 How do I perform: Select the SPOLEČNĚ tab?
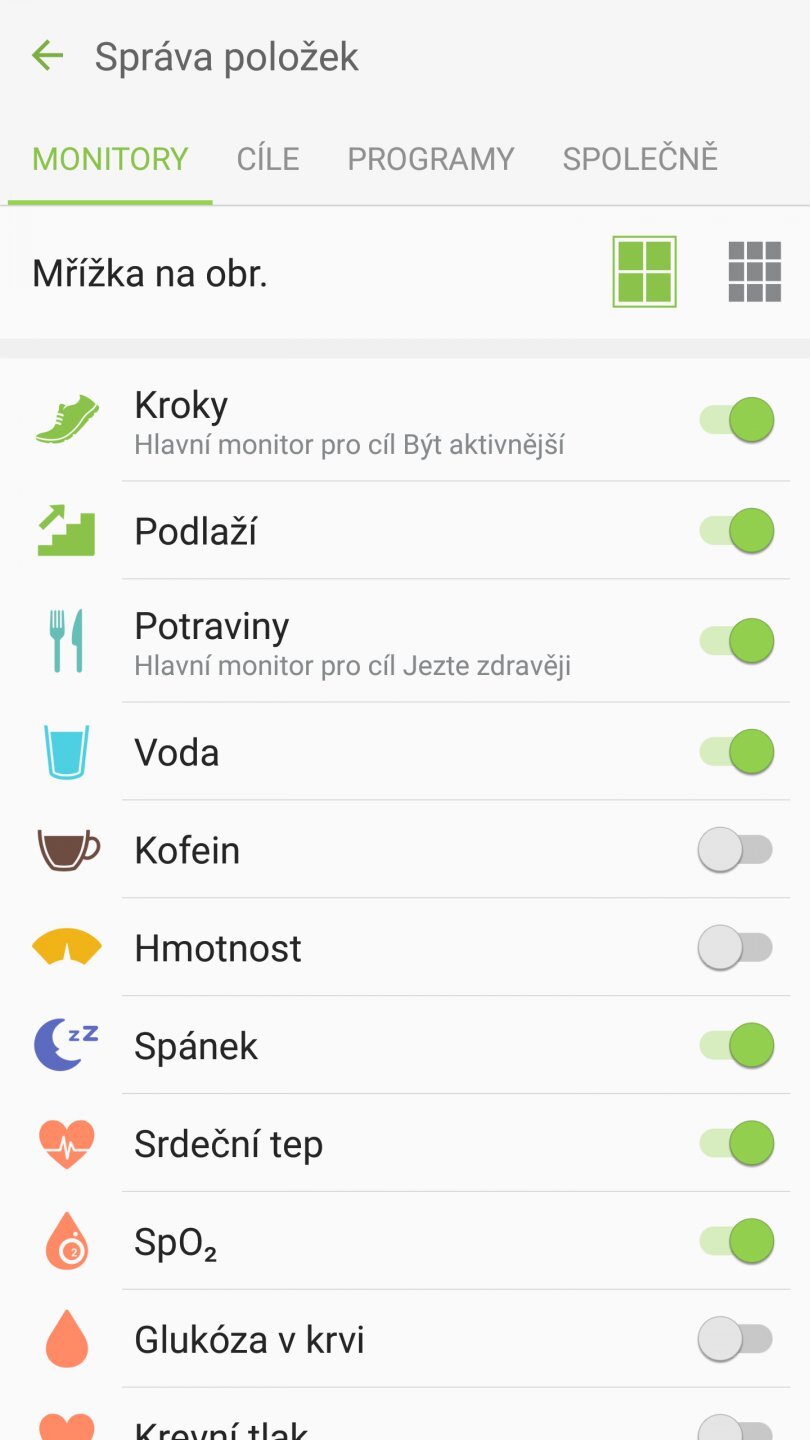[x=640, y=159]
